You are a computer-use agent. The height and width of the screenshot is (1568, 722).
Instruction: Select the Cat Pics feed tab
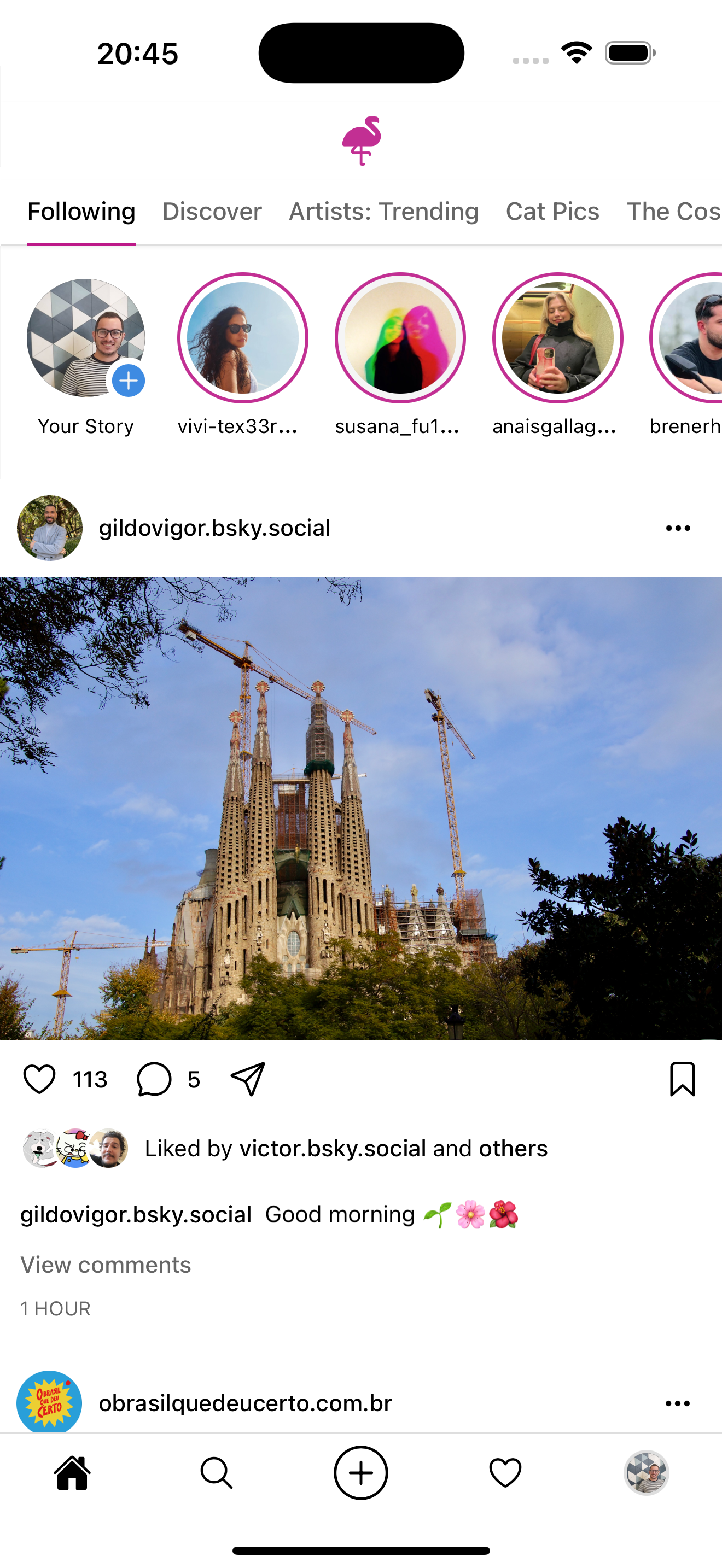pyautogui.click(x=552, y=212)
